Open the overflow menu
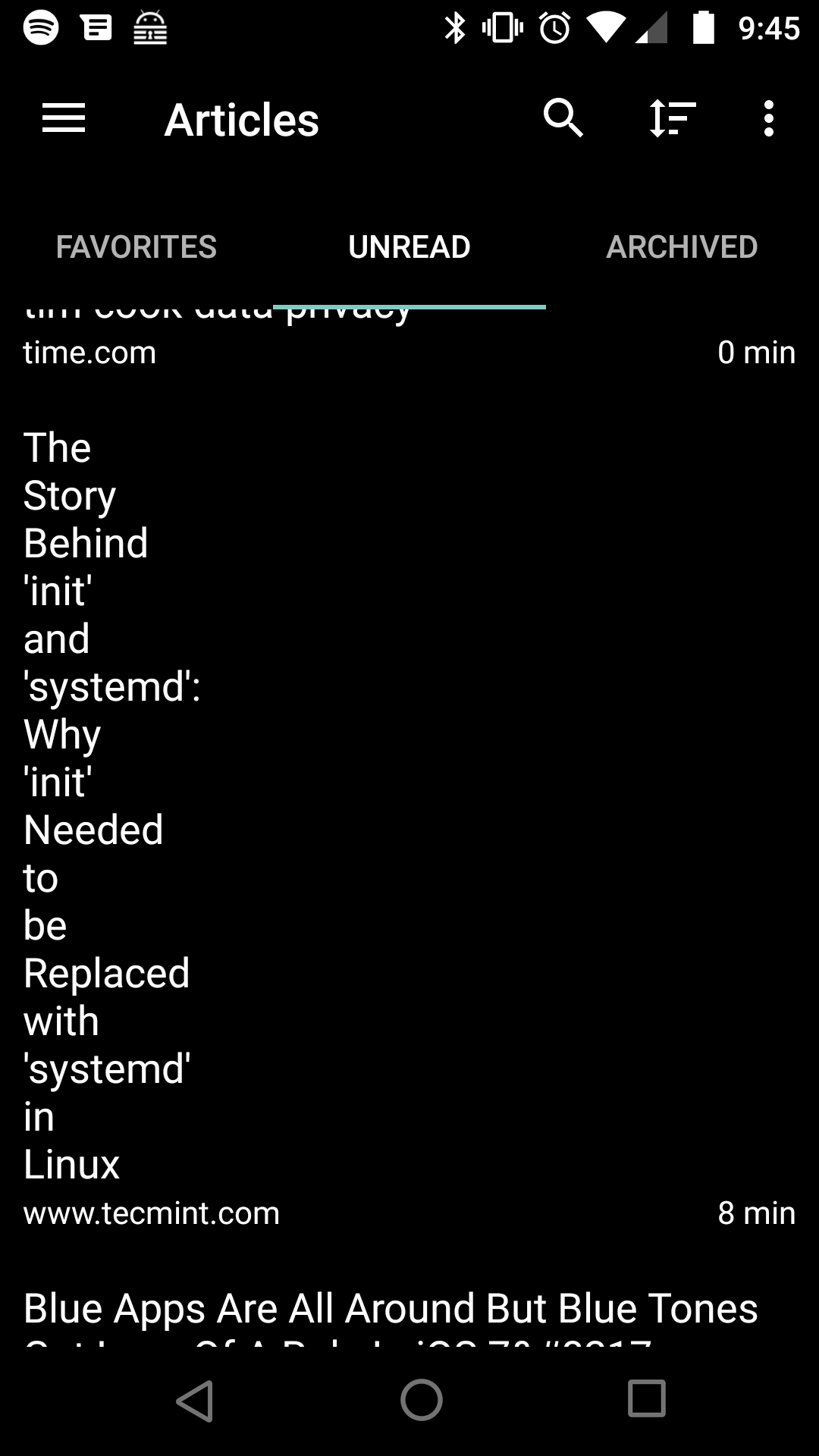This screenshot has width=819, height=1456. pyautogui.click(x=768, y=119)
